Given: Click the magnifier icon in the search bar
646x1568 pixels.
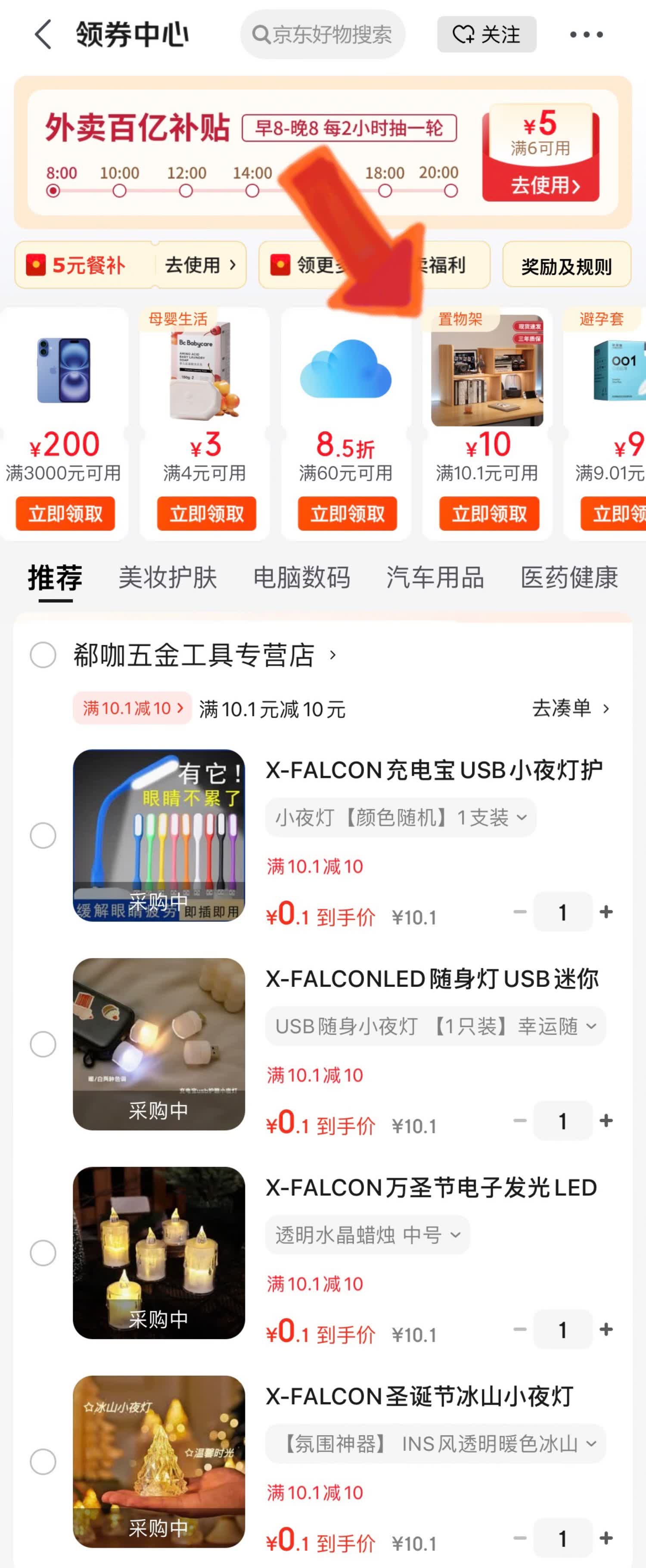Looking at the screenshot, I should [x=263, y=35].
